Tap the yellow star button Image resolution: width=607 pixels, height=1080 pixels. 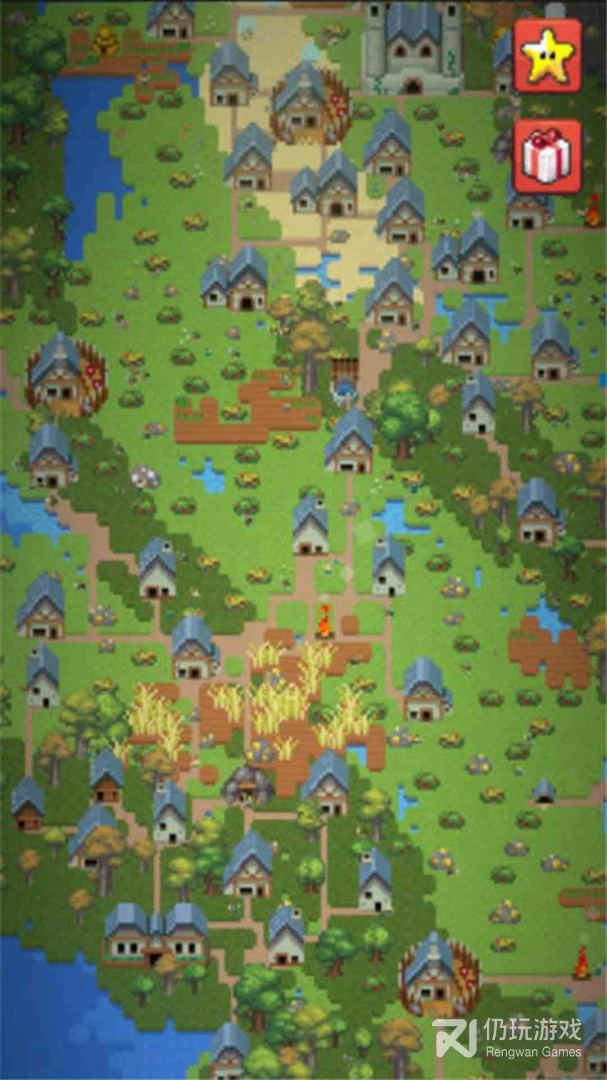[x=547, y=56]
